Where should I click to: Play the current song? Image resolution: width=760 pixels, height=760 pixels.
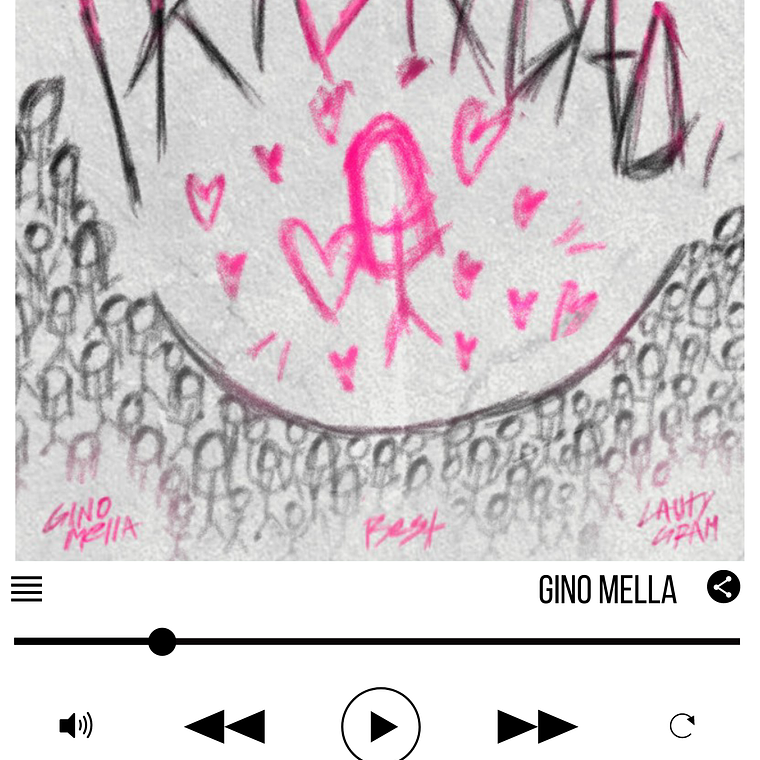tap(381, 727)
